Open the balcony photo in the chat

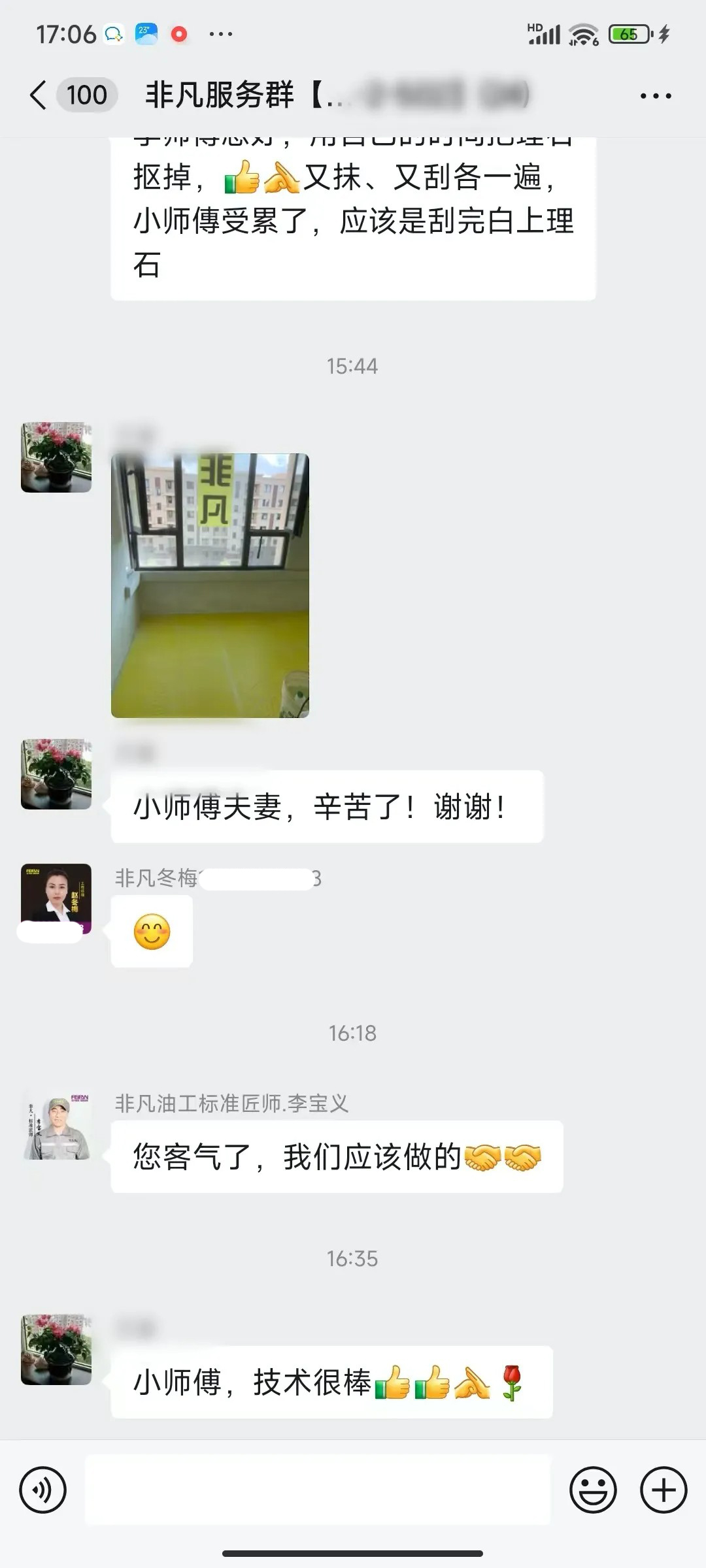(x=210, y=585)
